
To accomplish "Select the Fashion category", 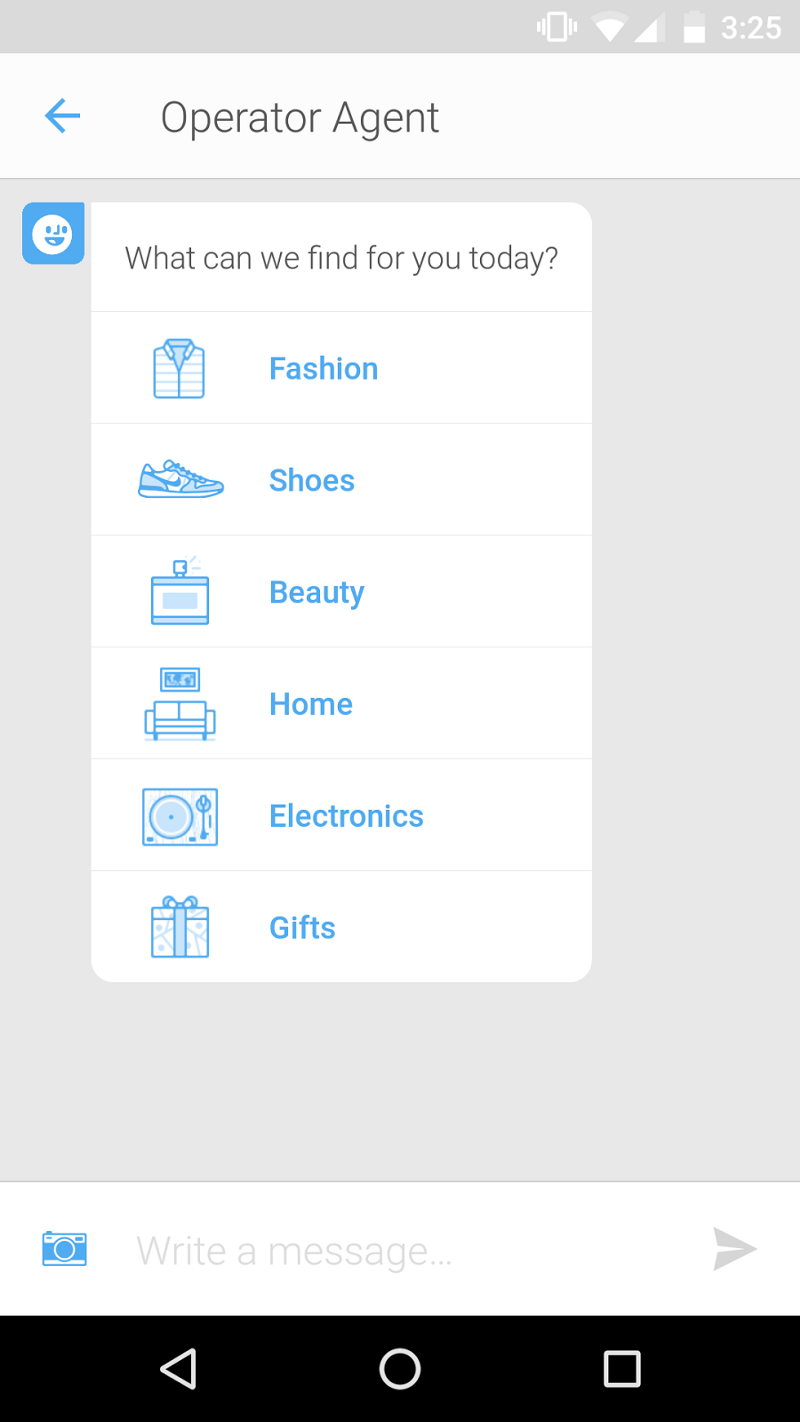I will [341, 368].
